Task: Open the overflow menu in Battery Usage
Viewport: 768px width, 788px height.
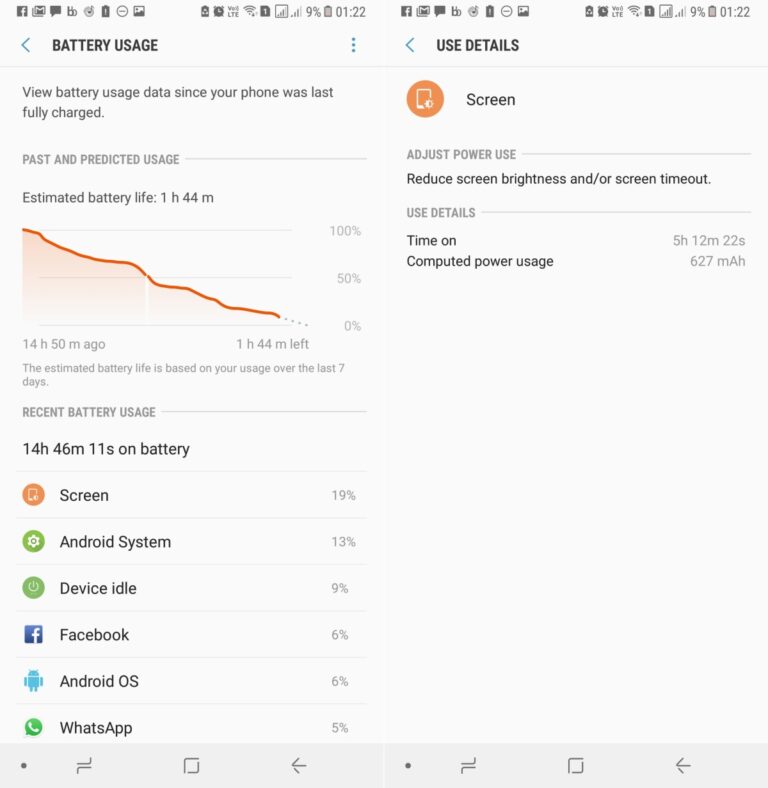Action: [353, 45]
